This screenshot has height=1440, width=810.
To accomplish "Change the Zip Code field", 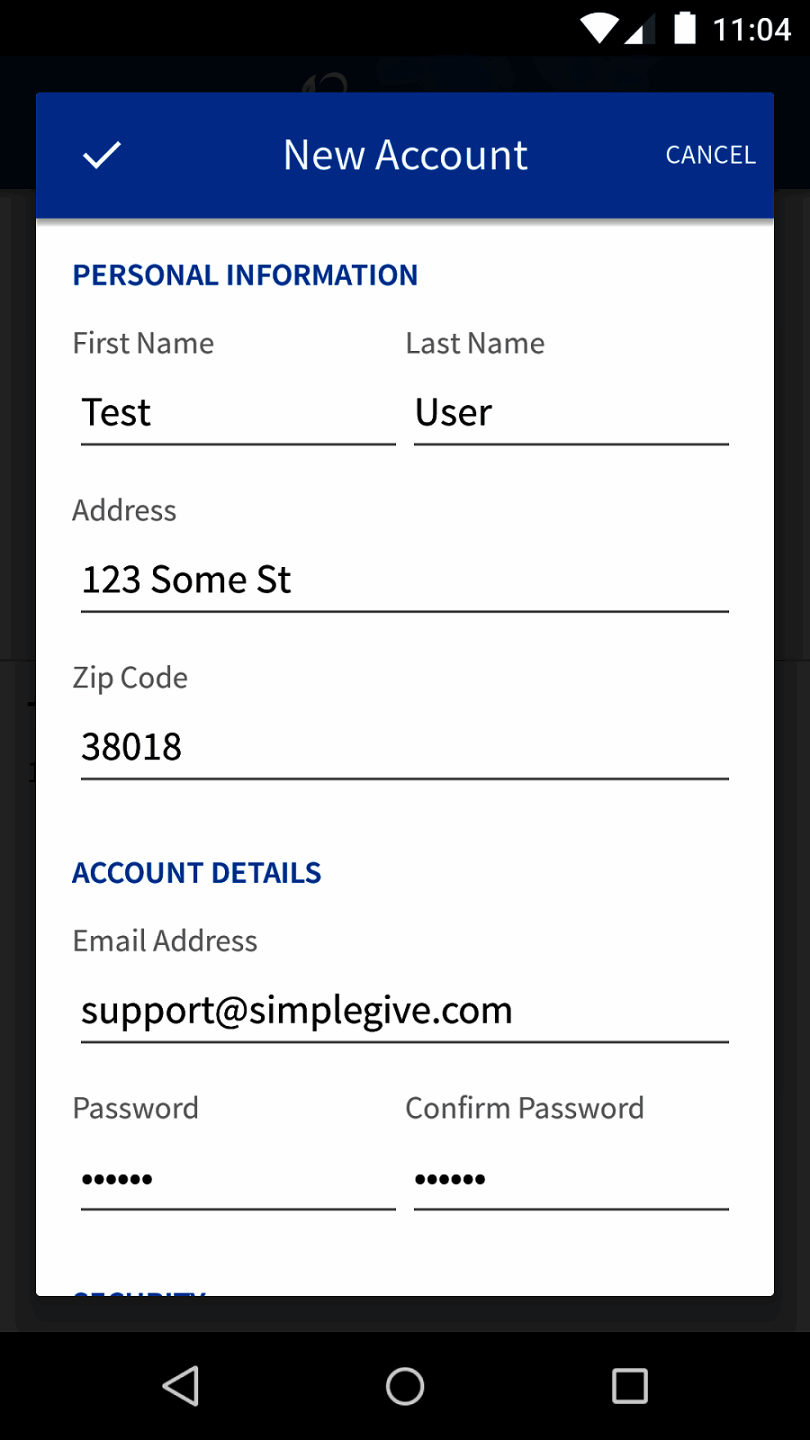I will pos(404,747).
